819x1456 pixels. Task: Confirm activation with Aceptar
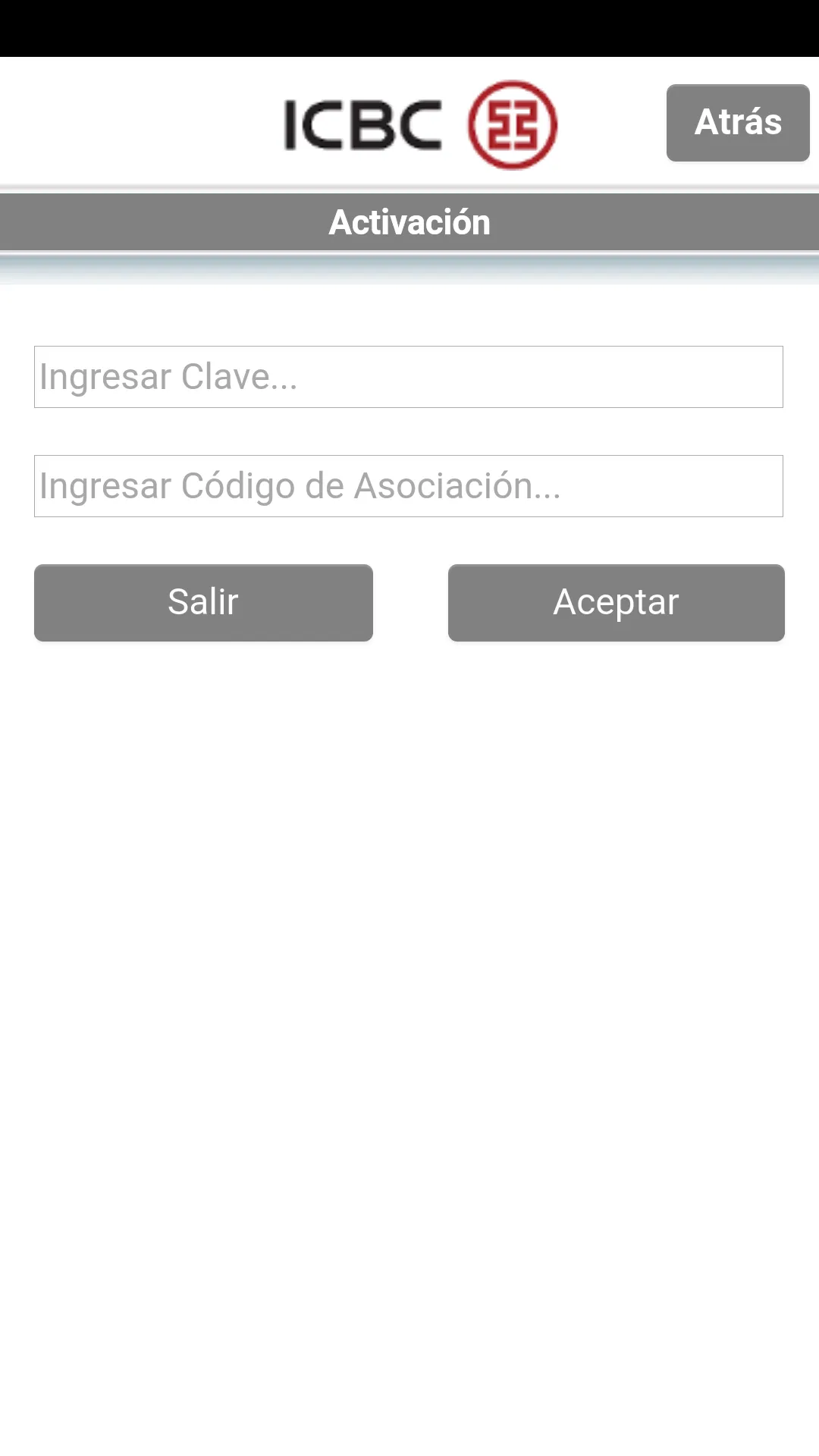pyautogui.click(x=616, y=603)
